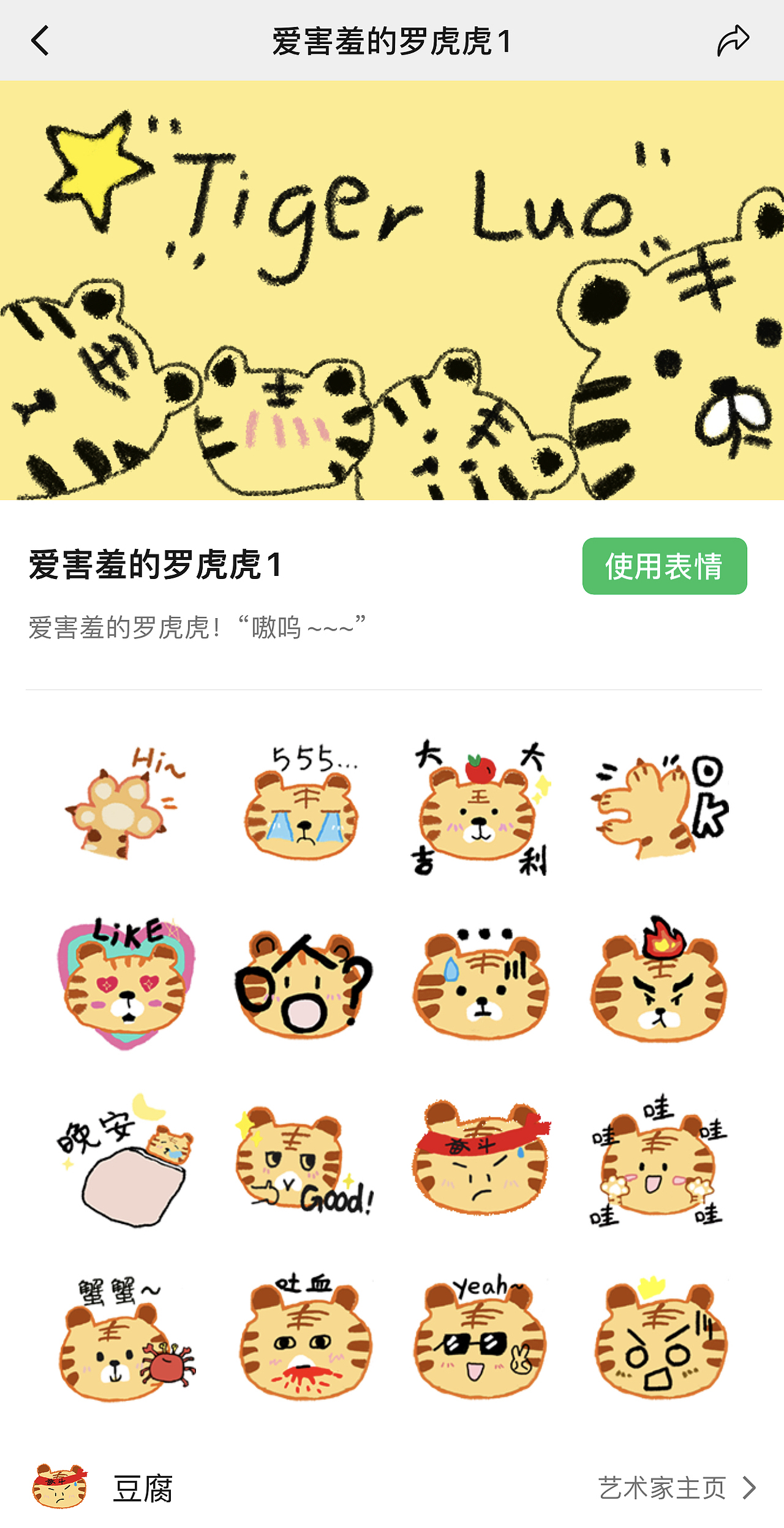Open the 艺术家主页 artist page link

point(676,1487)
